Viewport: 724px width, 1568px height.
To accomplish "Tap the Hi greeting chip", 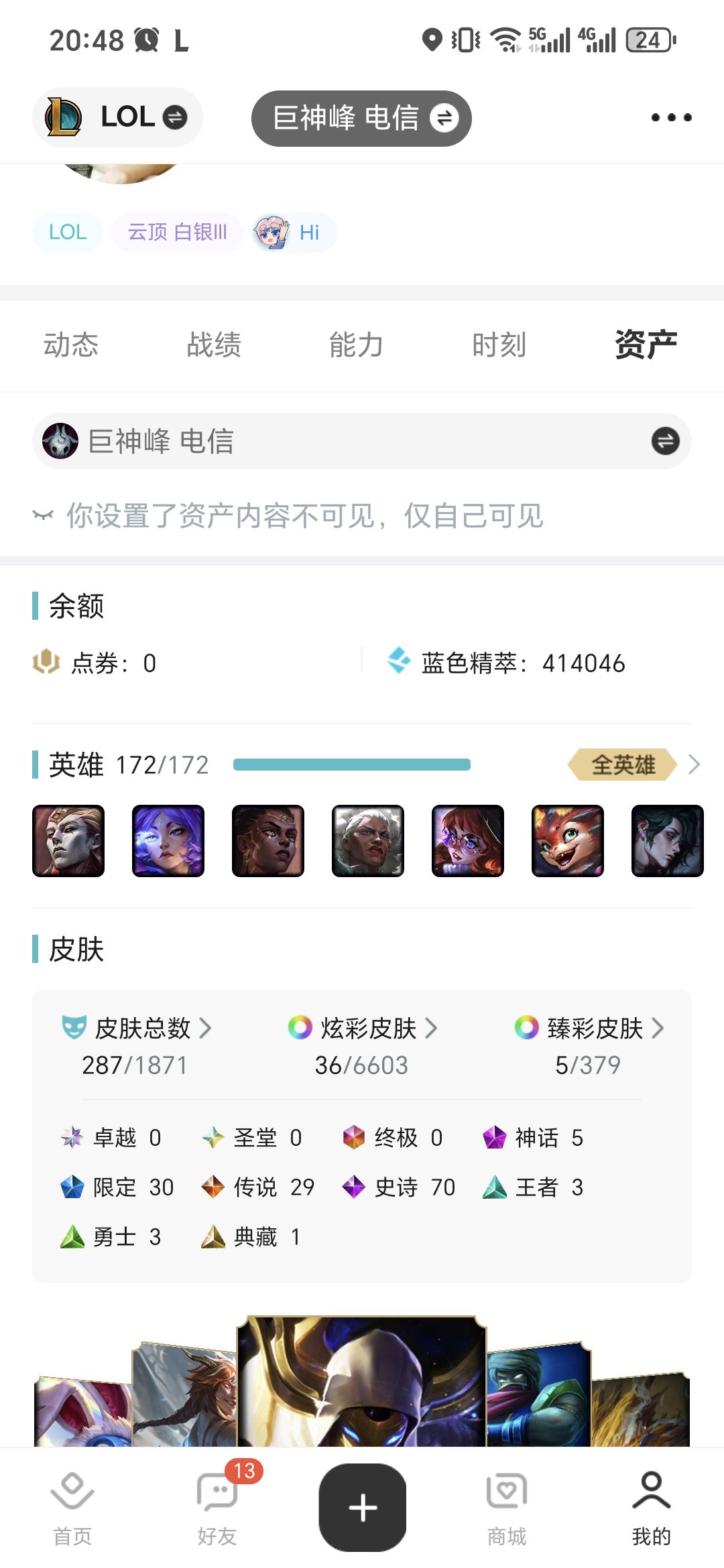I will point(295,233).
